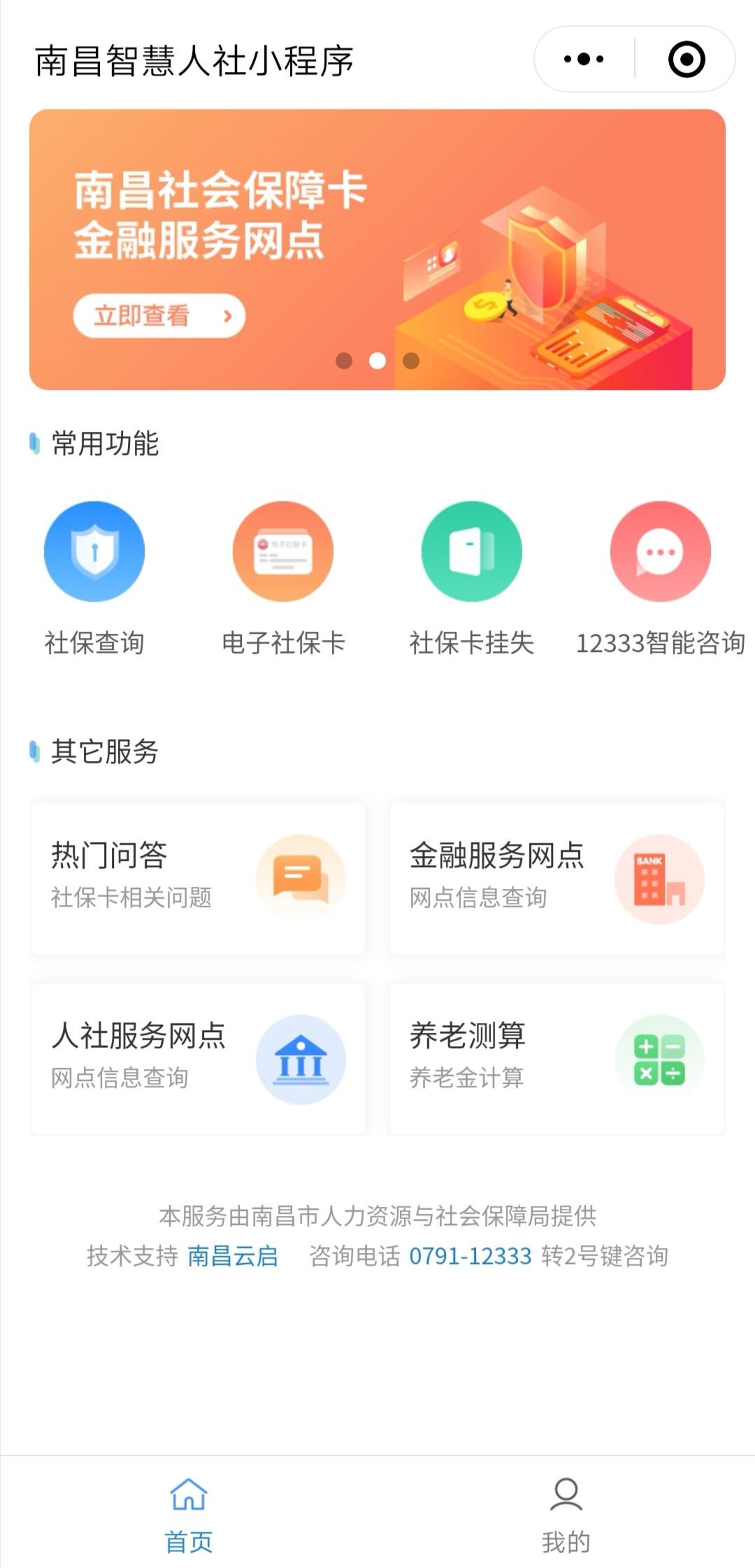Open the 金融服务网点 card
Screen dimensions: 755x1568
tap(556, 878)
